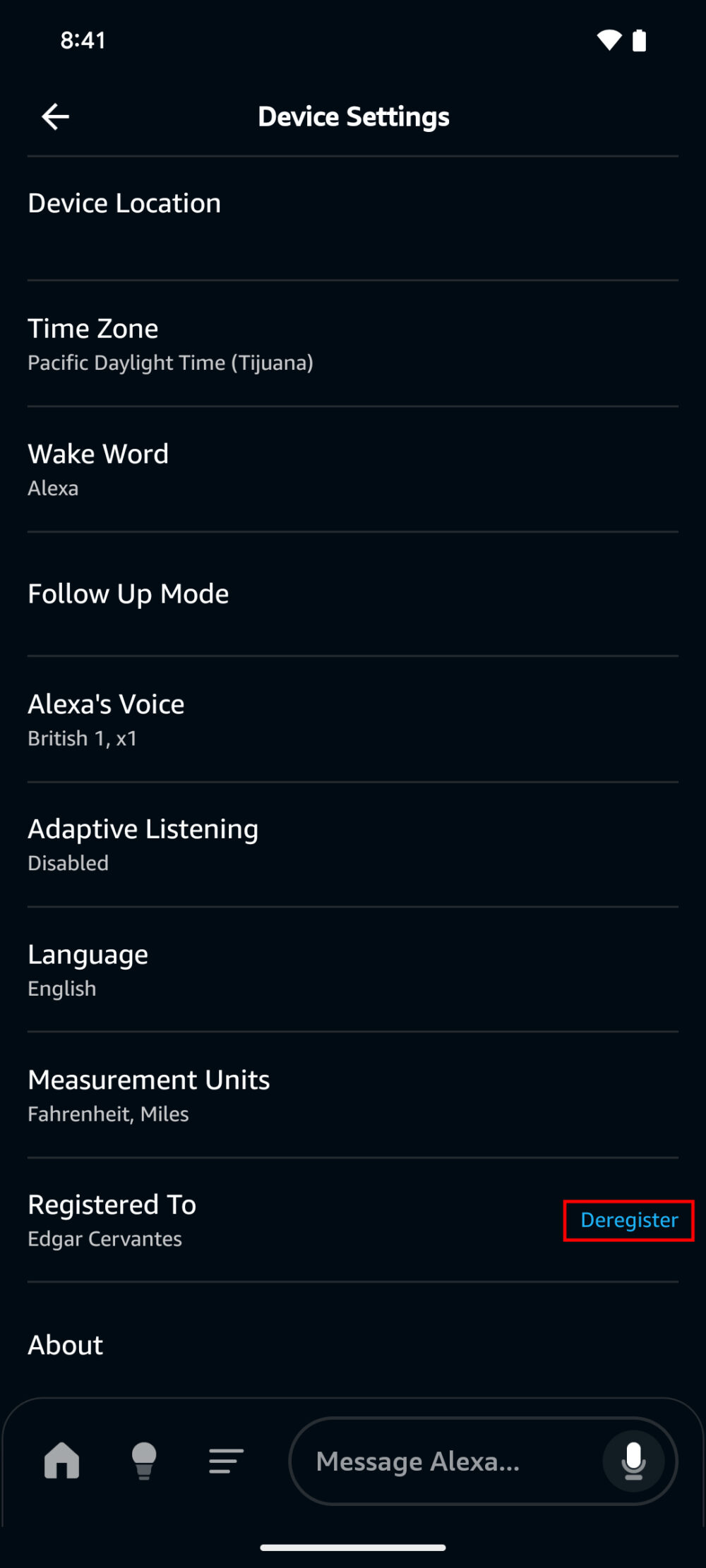Click the back arrow to exit Device Settings

[55, 116]
